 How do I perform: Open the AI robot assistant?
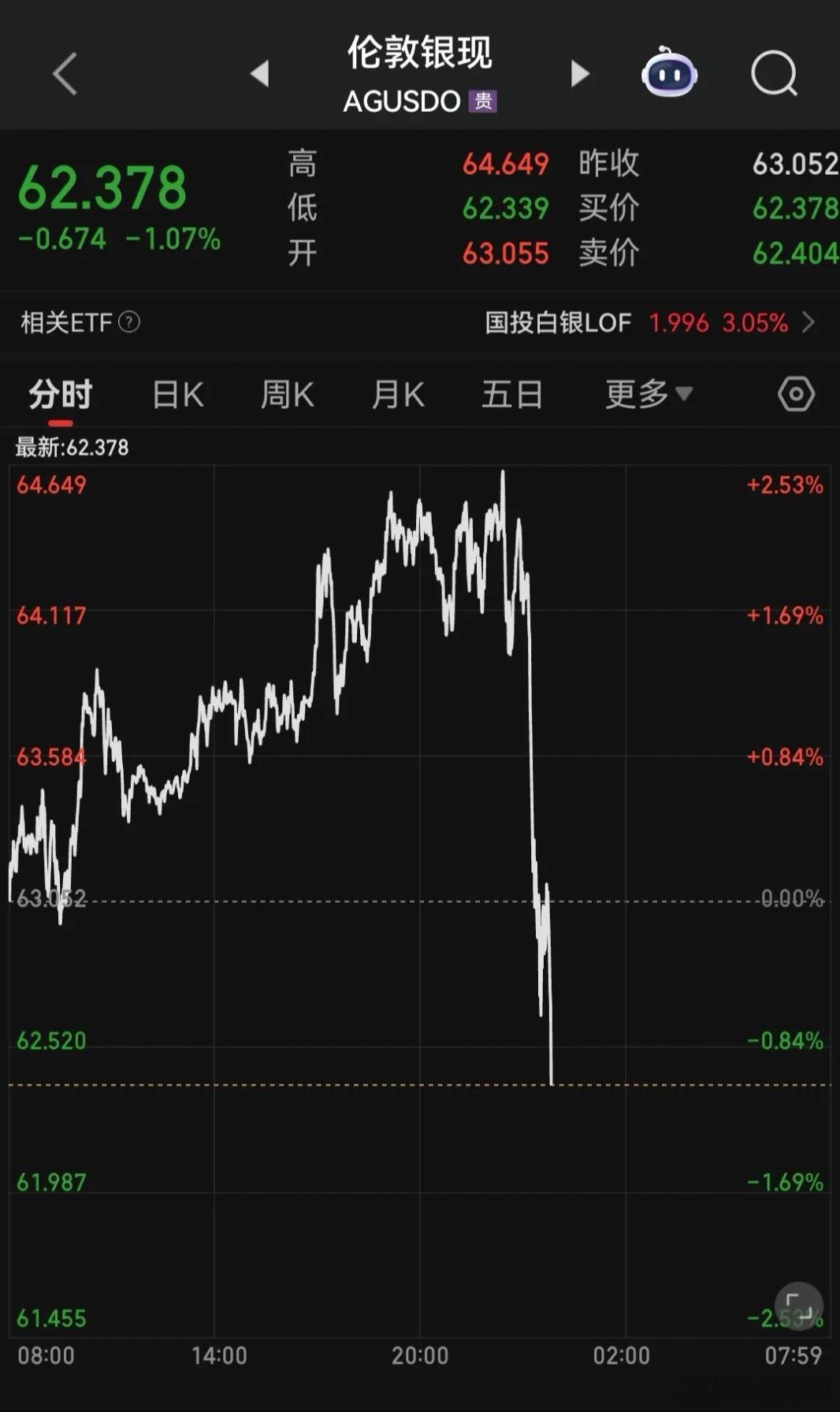[669, 72]
